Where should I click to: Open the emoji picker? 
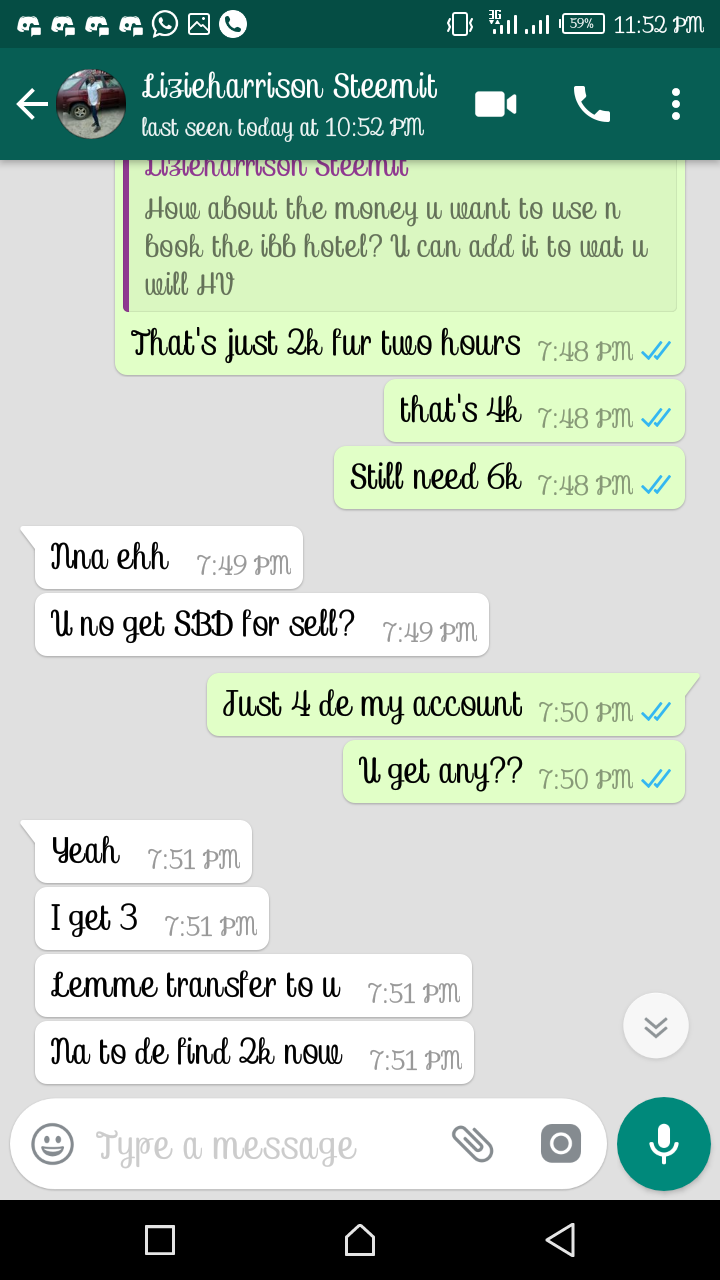(x=52, y=1144)
